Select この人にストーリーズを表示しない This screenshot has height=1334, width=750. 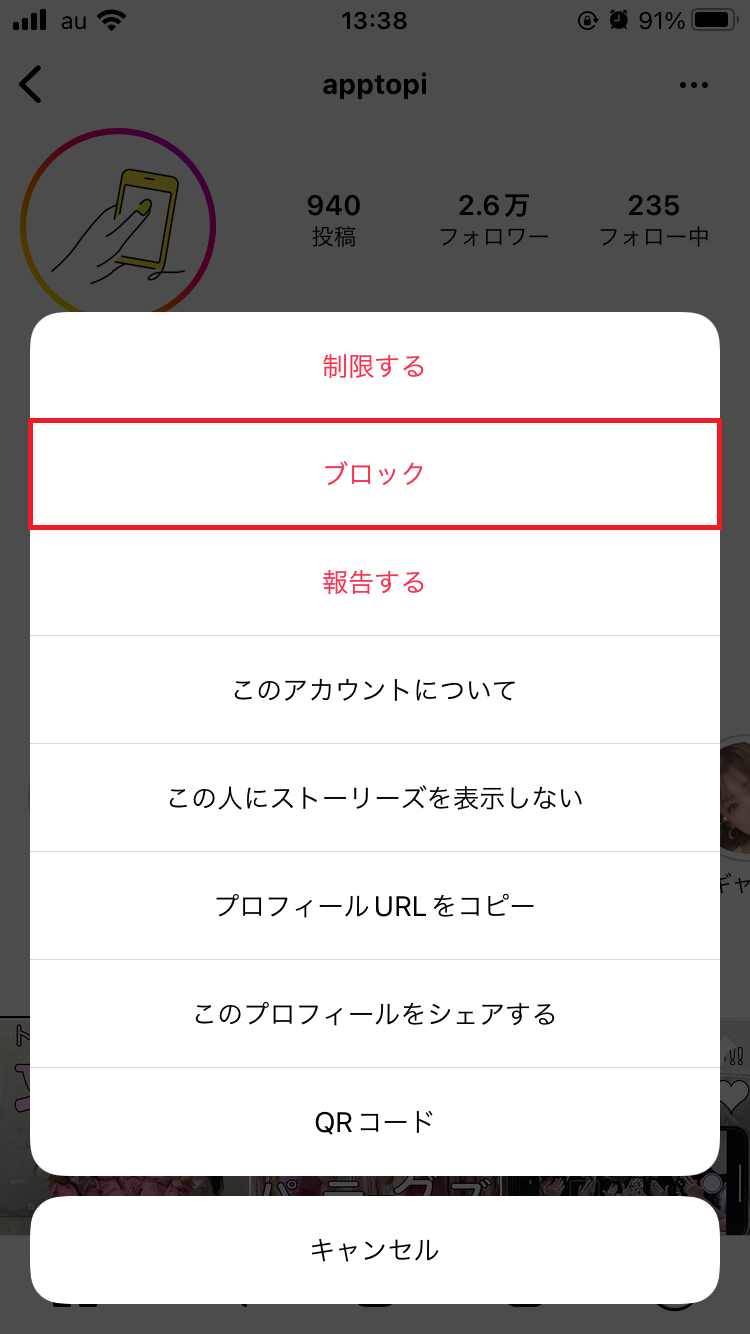pyautogui.click(x=375, y=797)
